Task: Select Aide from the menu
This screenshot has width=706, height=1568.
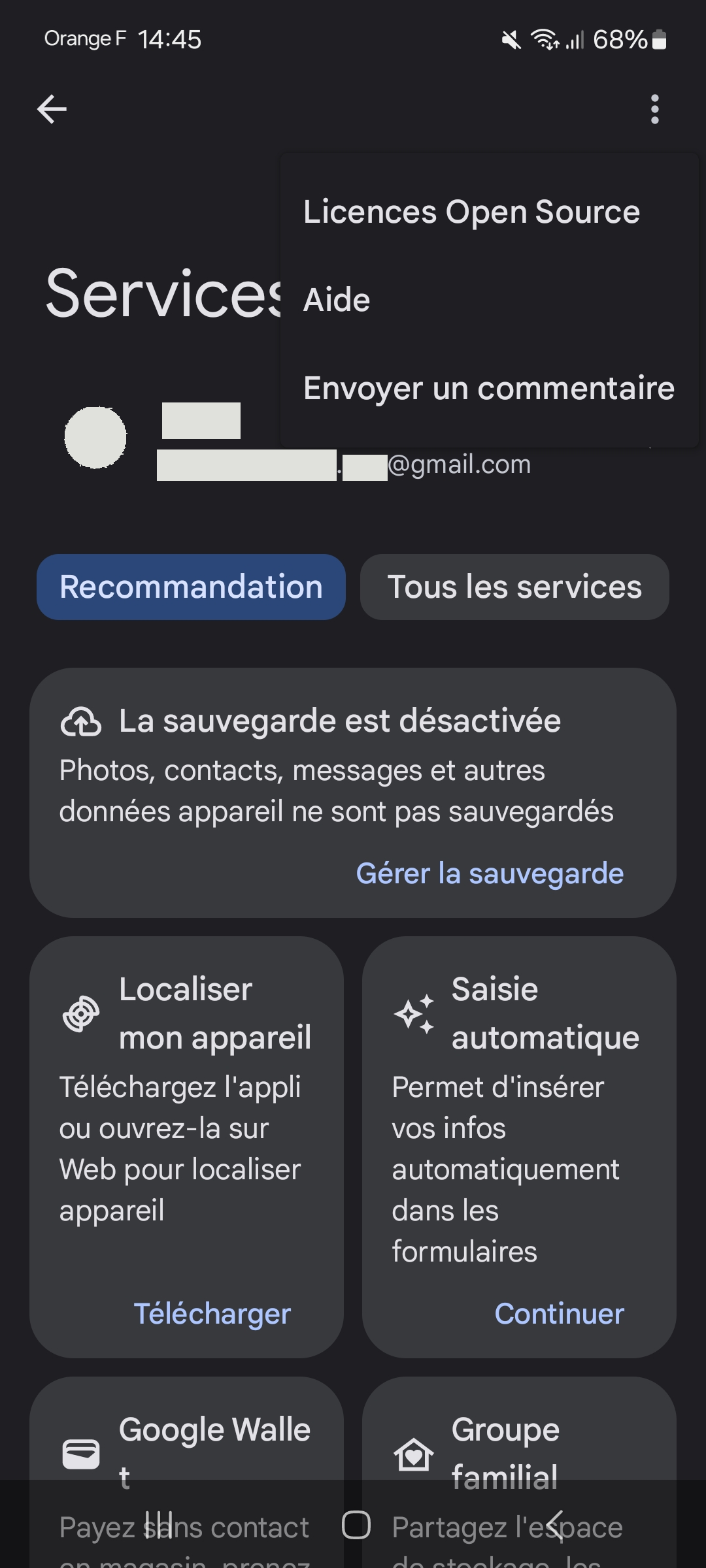Action: (x=337, y=301)
